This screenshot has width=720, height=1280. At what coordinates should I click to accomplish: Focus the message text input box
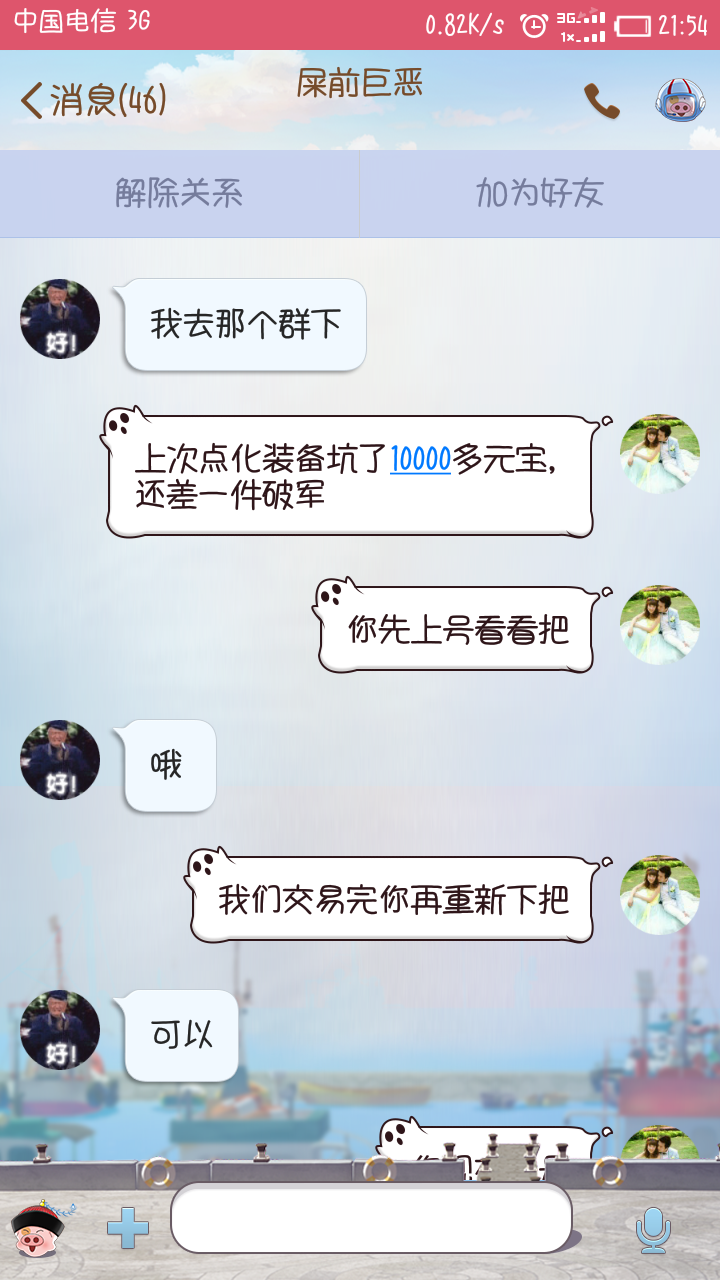pyautogui.click(x=371, y=1218)
